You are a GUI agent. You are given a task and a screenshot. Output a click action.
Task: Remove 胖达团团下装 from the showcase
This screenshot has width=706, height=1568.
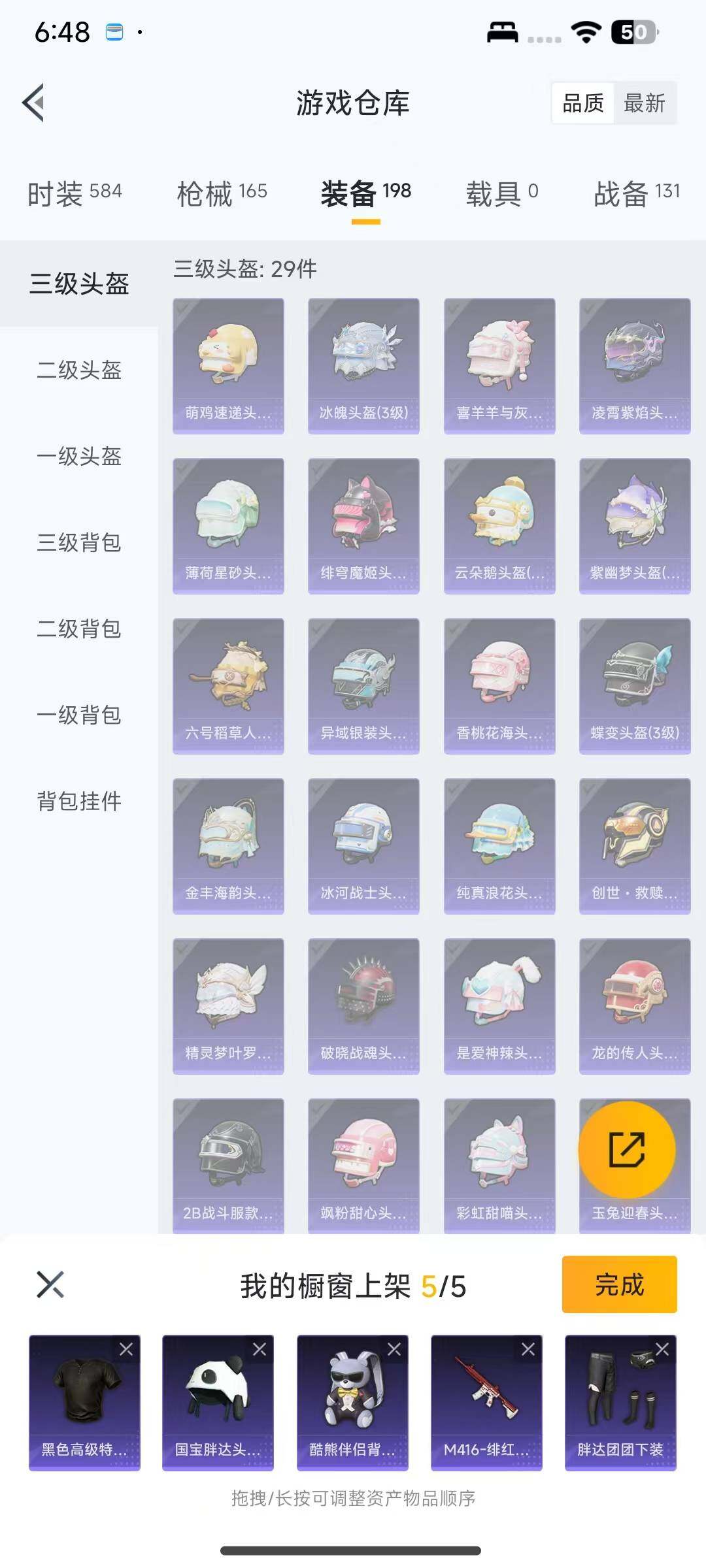662,1349
